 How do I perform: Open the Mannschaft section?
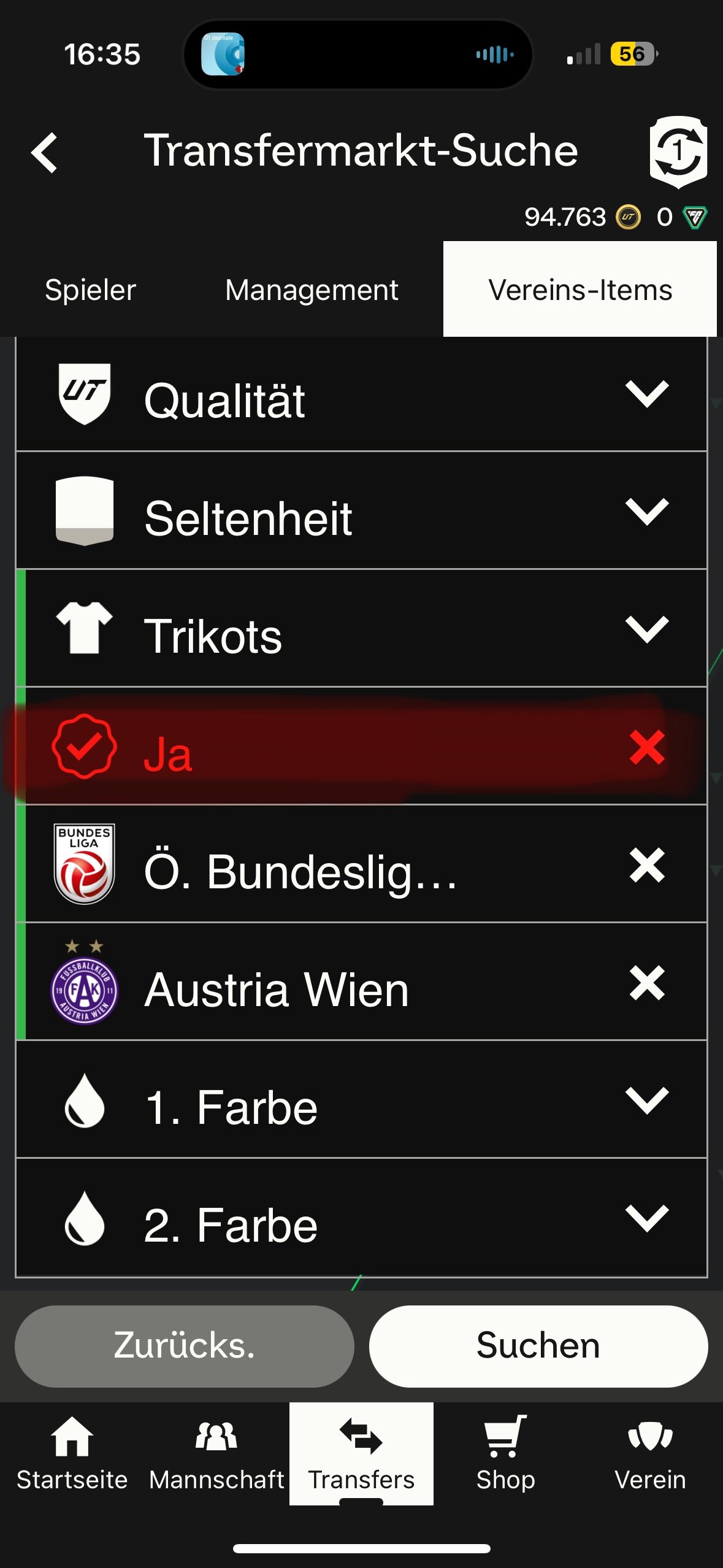(216, 1454)
